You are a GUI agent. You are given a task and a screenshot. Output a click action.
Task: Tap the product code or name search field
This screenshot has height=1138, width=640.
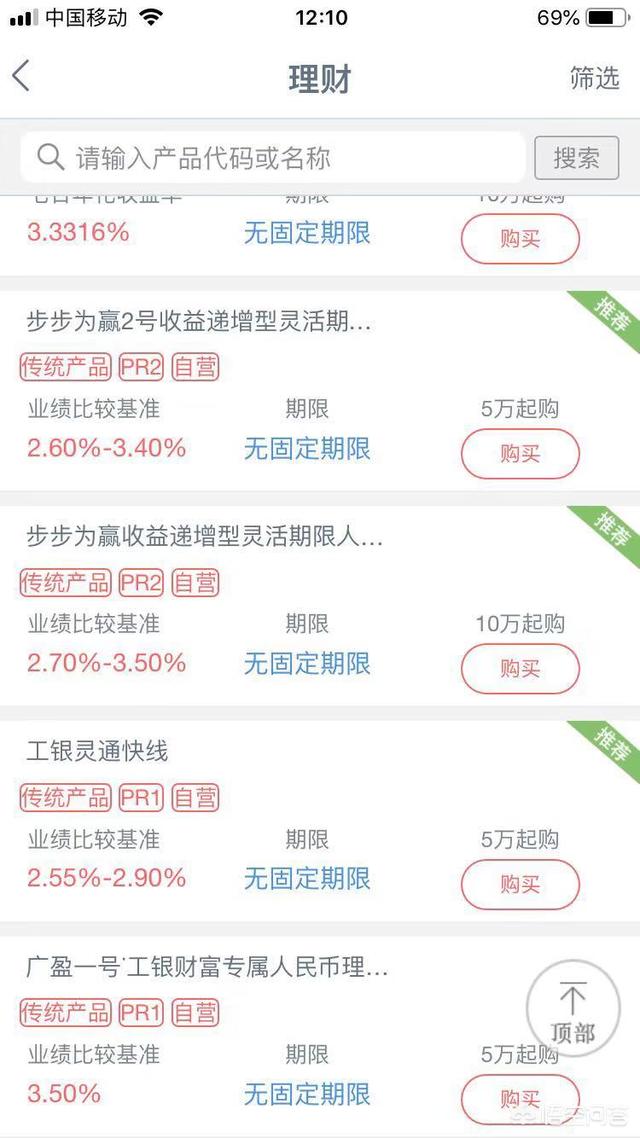pyautogui.click(x=272, y=157)
